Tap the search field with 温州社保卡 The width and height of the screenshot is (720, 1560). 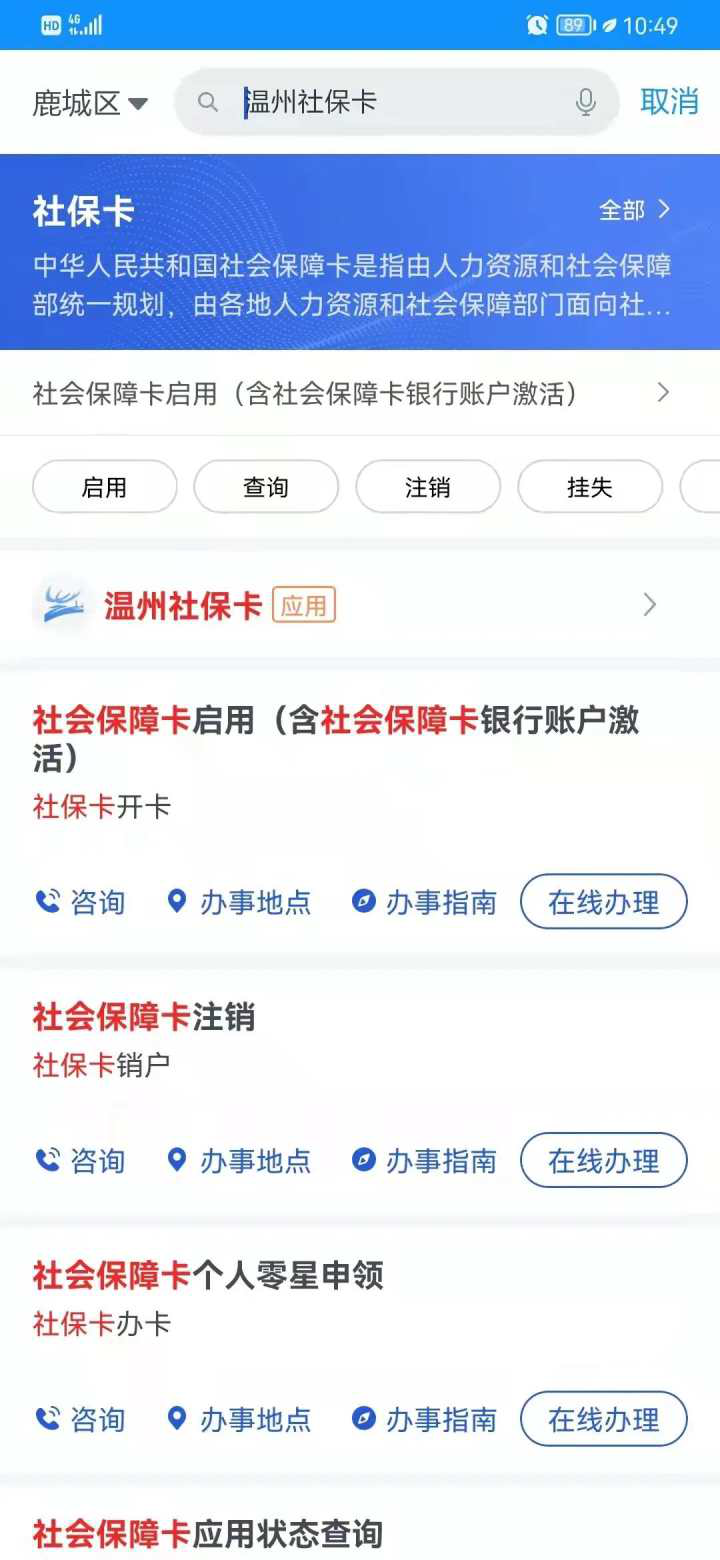(x=390, y=102)
